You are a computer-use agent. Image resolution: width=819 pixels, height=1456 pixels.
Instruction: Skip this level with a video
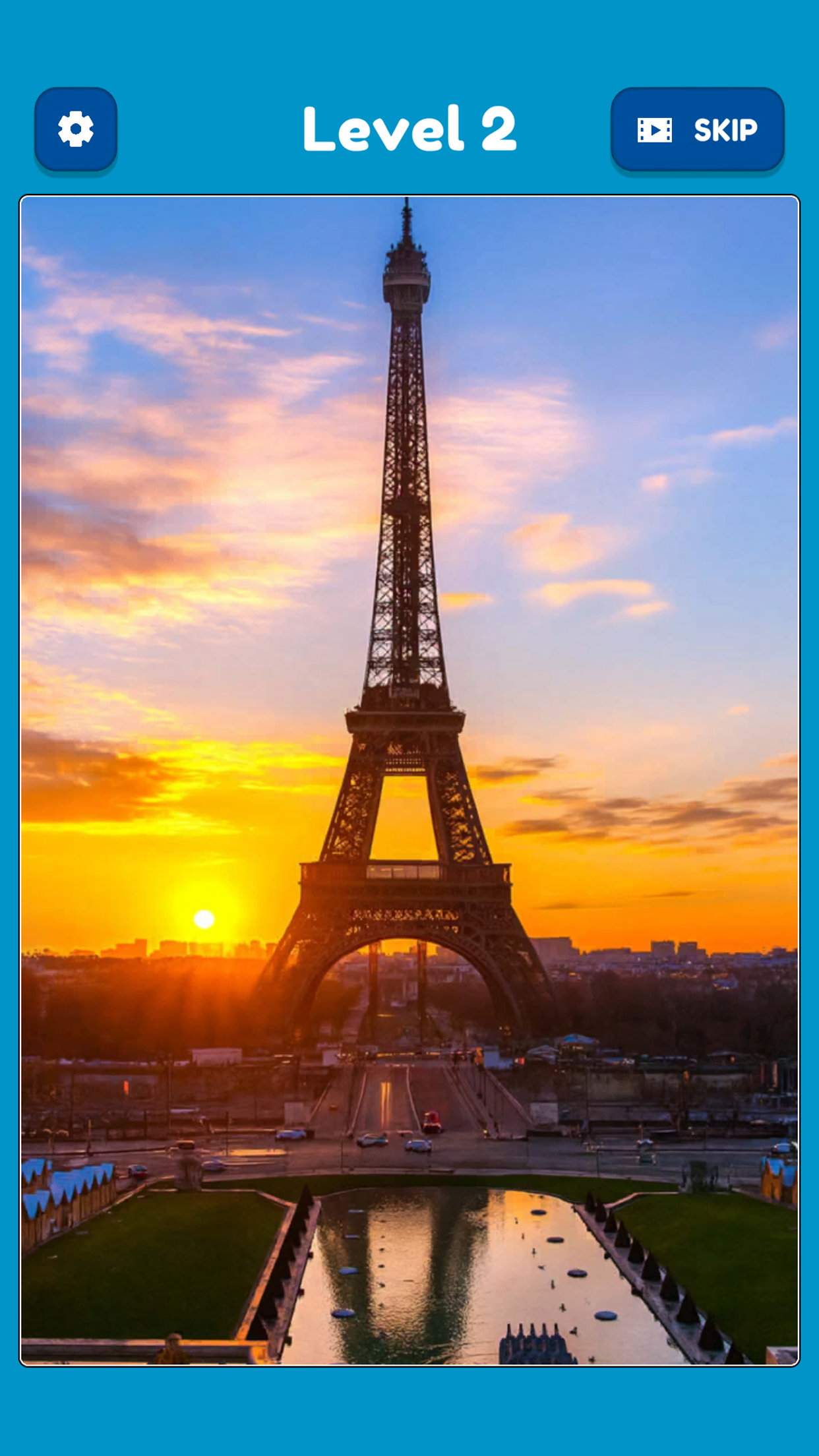pyautogui.click(x=697, y=129)
